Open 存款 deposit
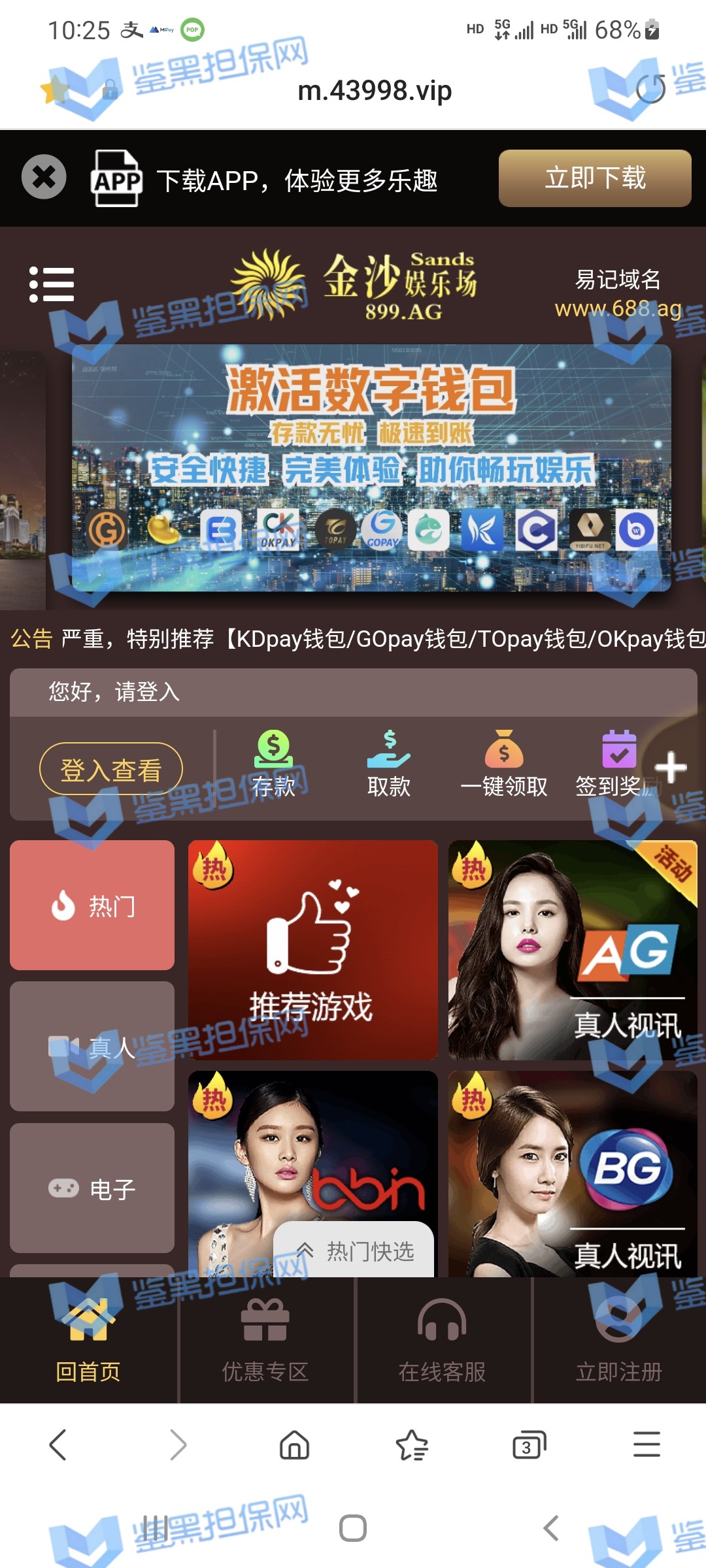Image resolution: width=706 pixels, height=1568 pixels. point(273,763)
